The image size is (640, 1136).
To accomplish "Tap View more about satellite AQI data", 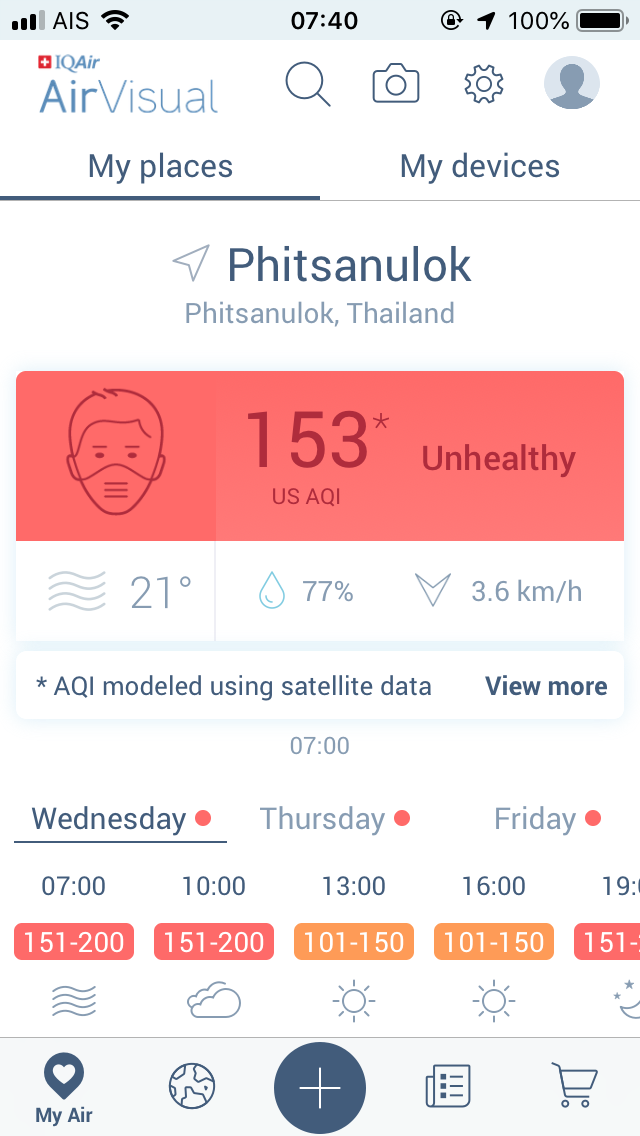I will 546,686.
